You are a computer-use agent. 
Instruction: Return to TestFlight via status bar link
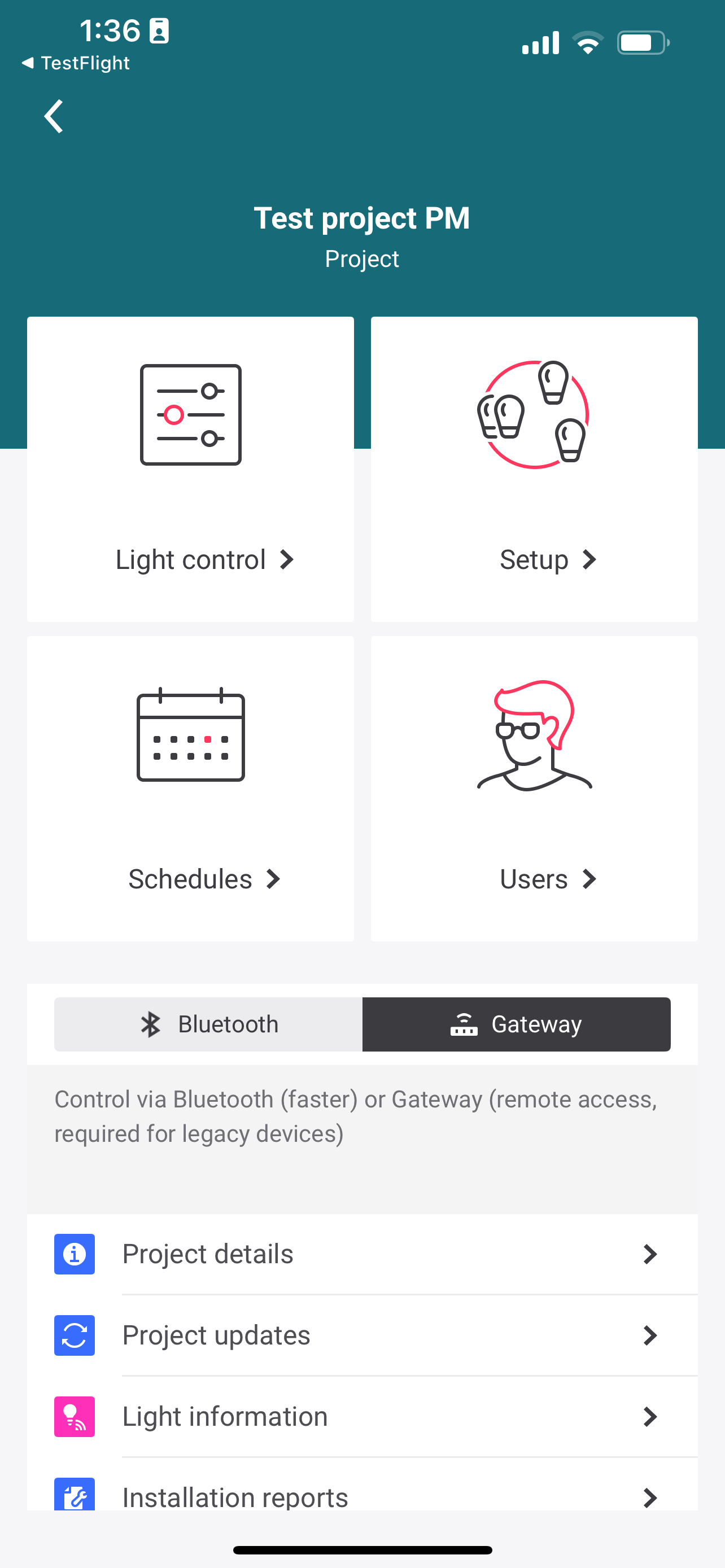coord(76,63)
